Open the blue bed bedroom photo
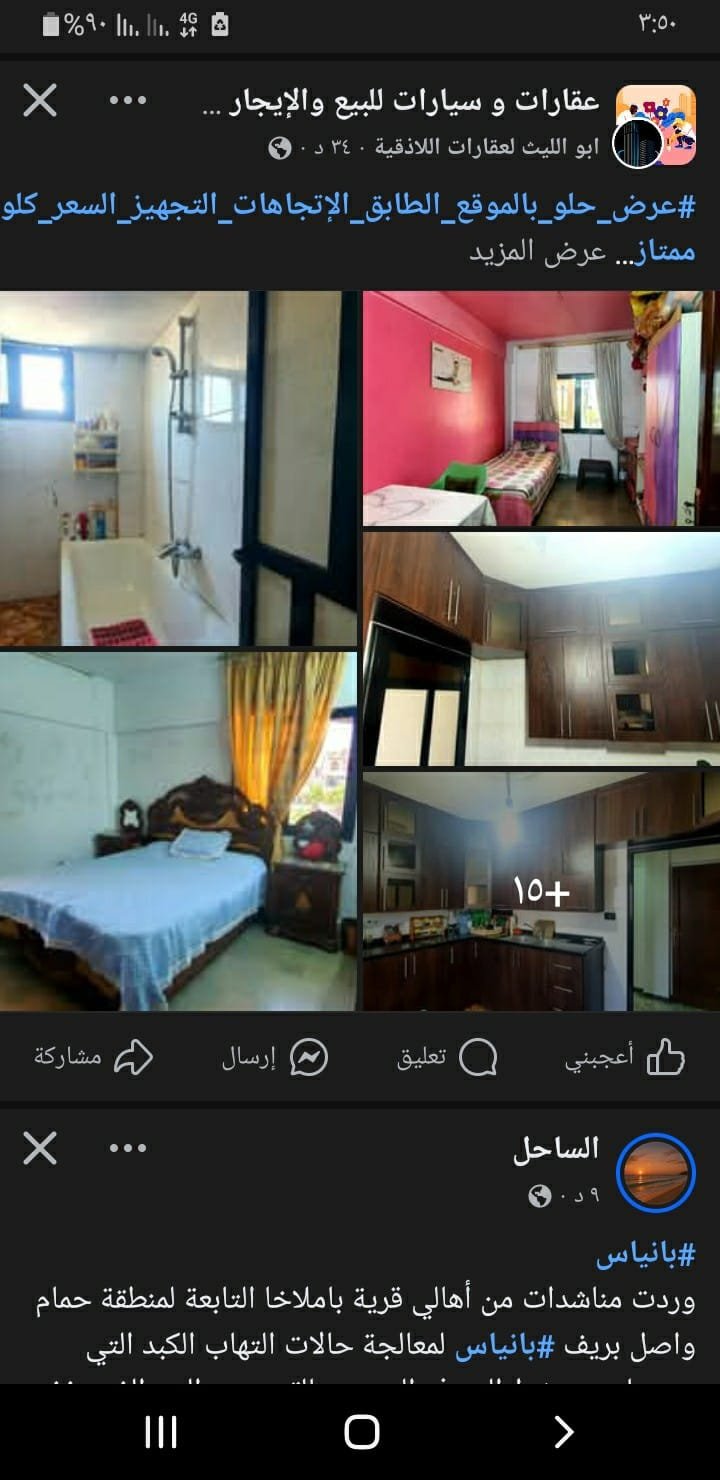The height and width of the screenshot is (1480, 720). 178,831
